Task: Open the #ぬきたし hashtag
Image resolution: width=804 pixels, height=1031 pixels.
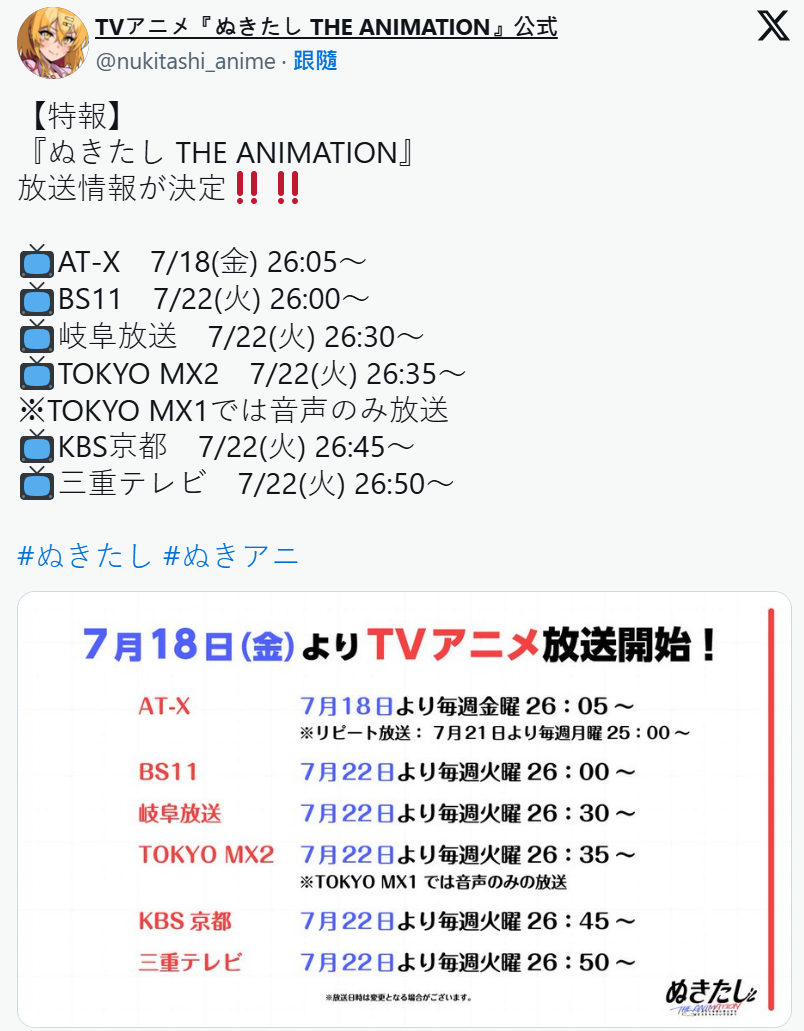Action: [x=85, y=556]
